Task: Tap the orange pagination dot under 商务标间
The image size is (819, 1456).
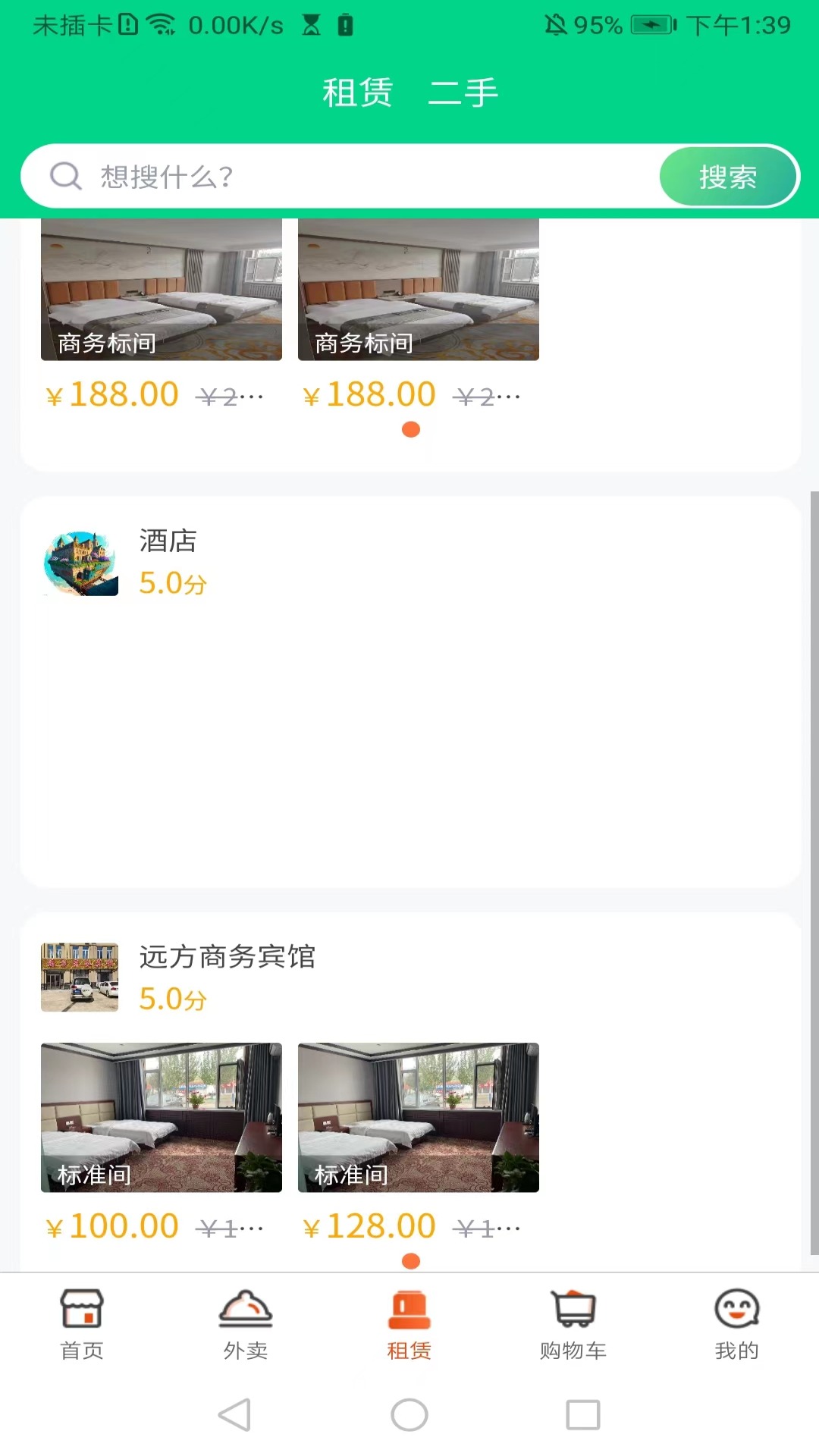Action: click(410, 429)
